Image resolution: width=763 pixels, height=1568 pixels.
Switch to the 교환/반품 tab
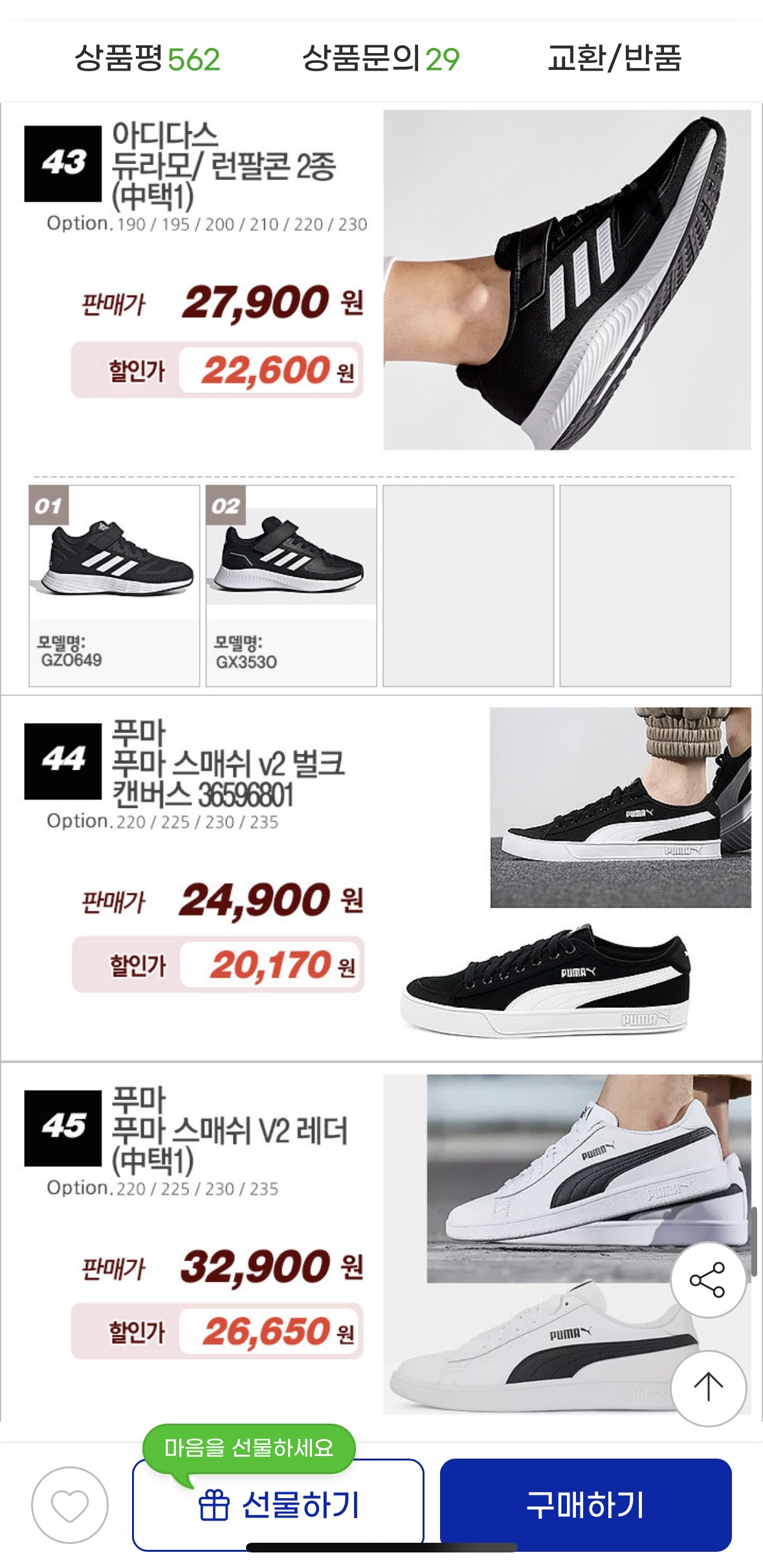(x=614, y=59)
